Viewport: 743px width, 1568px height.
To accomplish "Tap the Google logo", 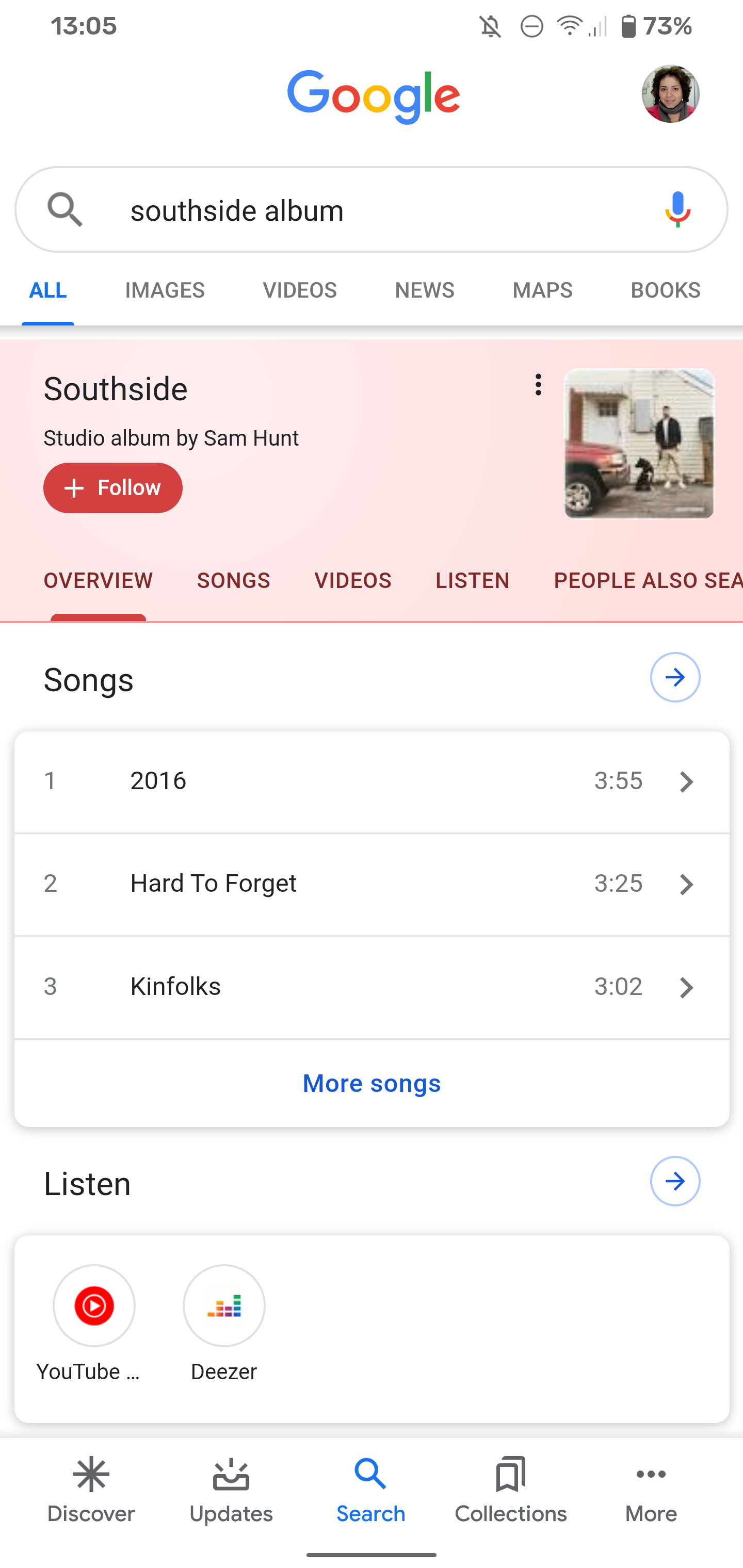I will [x=374, y=95].
